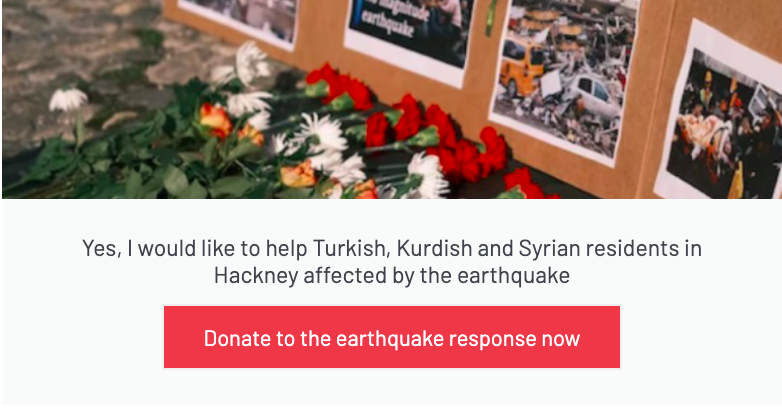This screenshot has height=414, width=782.
Task: Tap Donate to the earthquake response now
Action: 391,338
